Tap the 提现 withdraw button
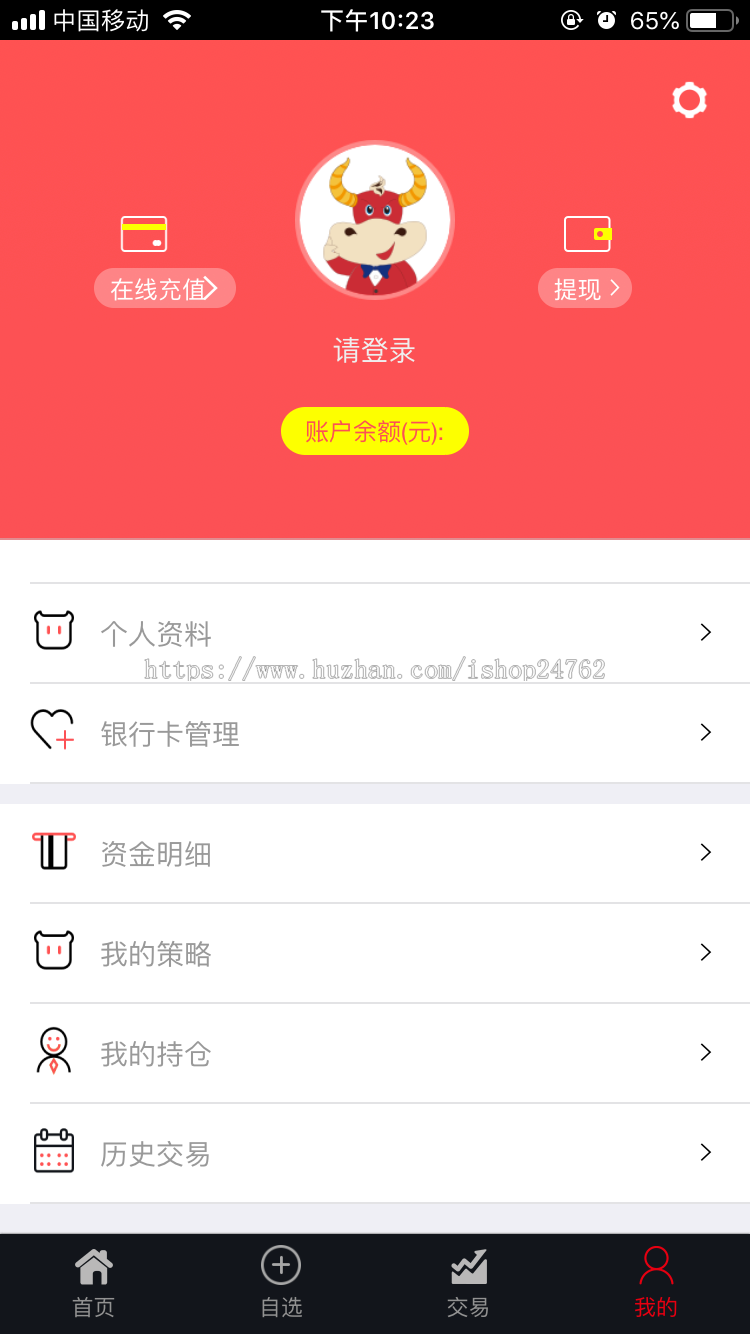This screenshot has height=1334, width=750. 585,288
